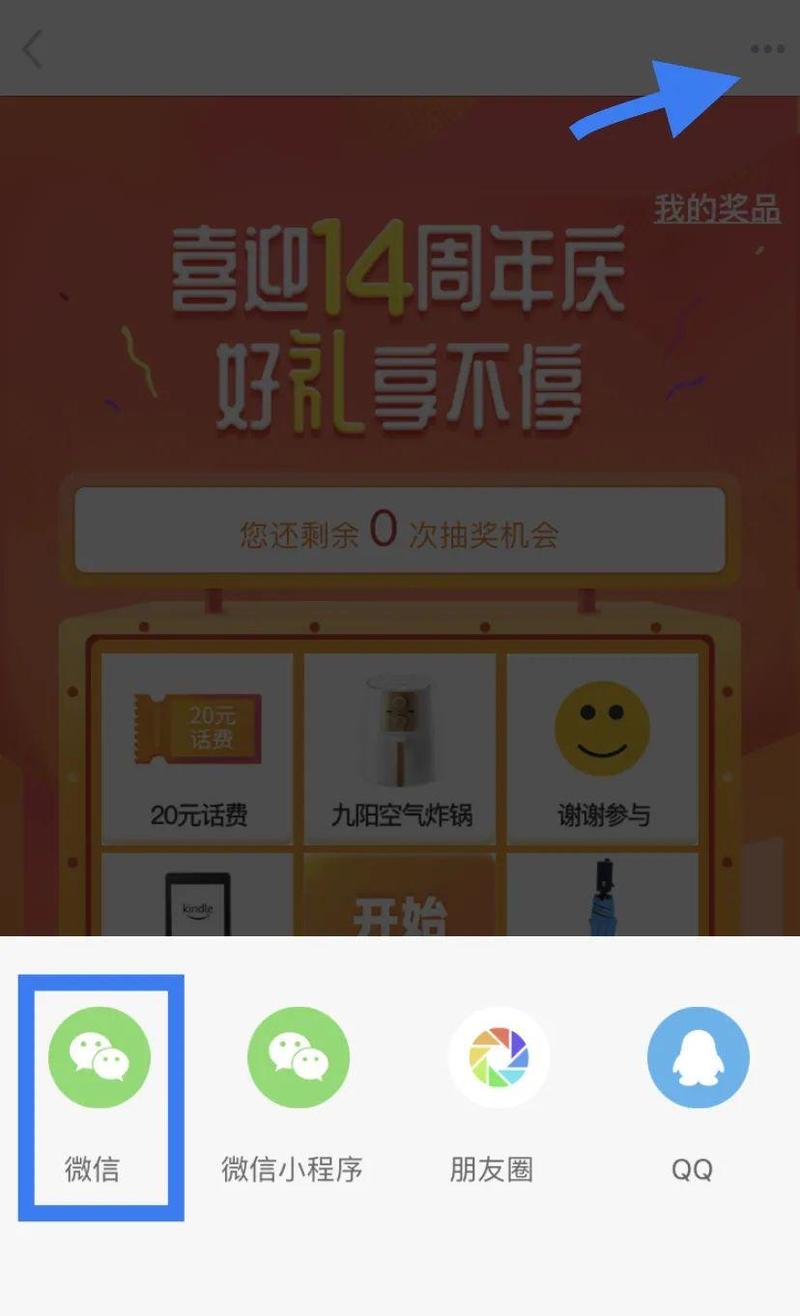Image resolution: width=800 pixels, height=1316 pixels.
Task: Share to 微信
Action: pyautogui.click(x=99, y=1058)
